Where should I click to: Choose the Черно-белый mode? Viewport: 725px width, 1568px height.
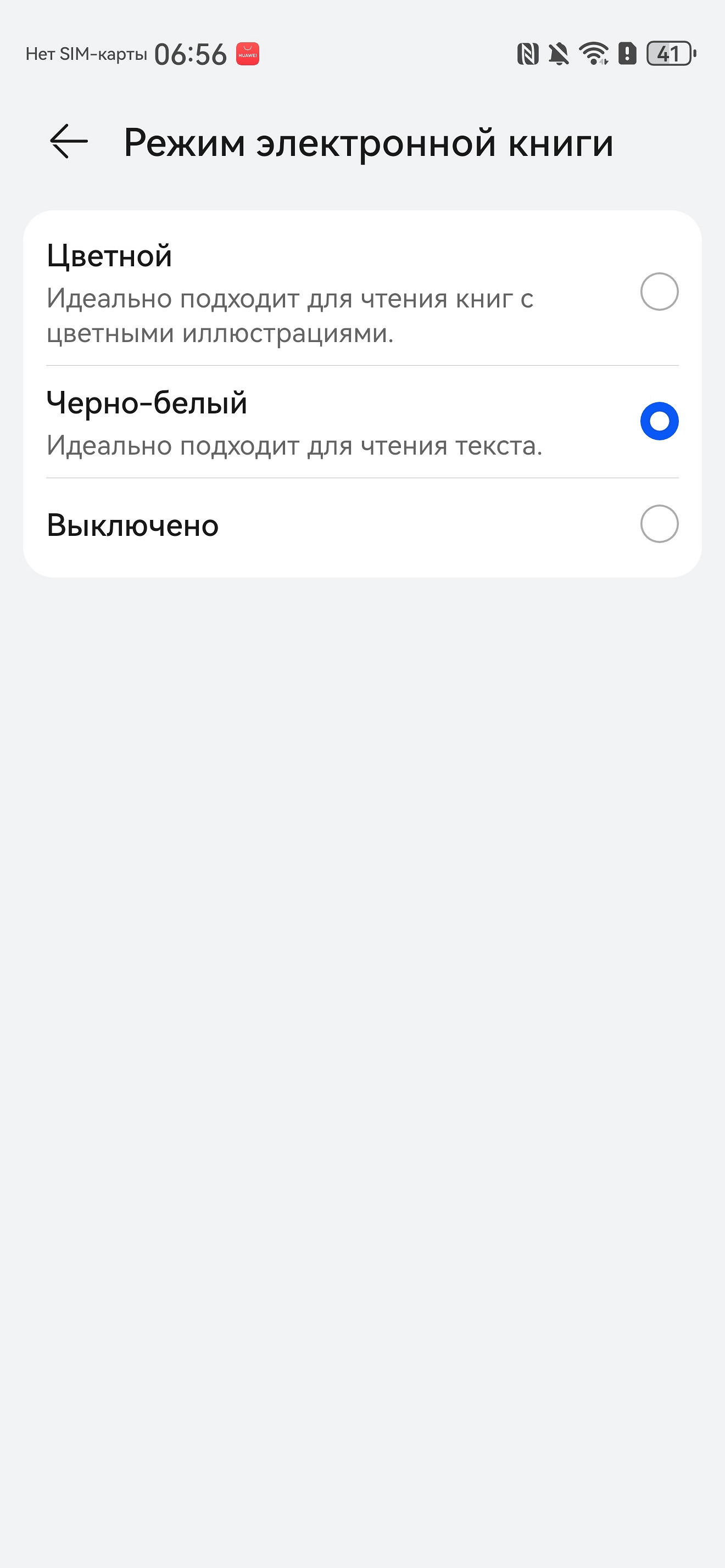(659, 421)
